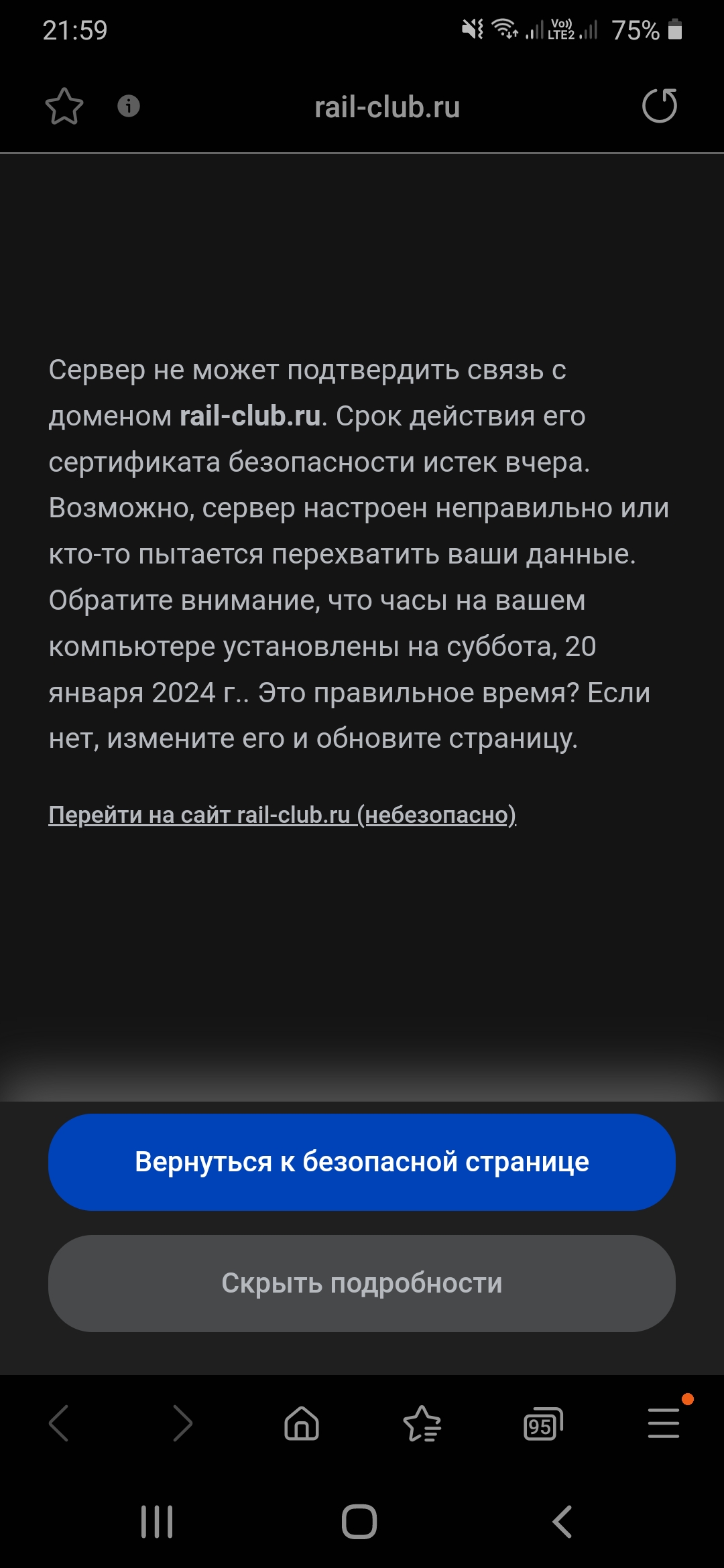View the 95 open tabs
This screenshot has width=724, height=1568.
[542, 1424]
